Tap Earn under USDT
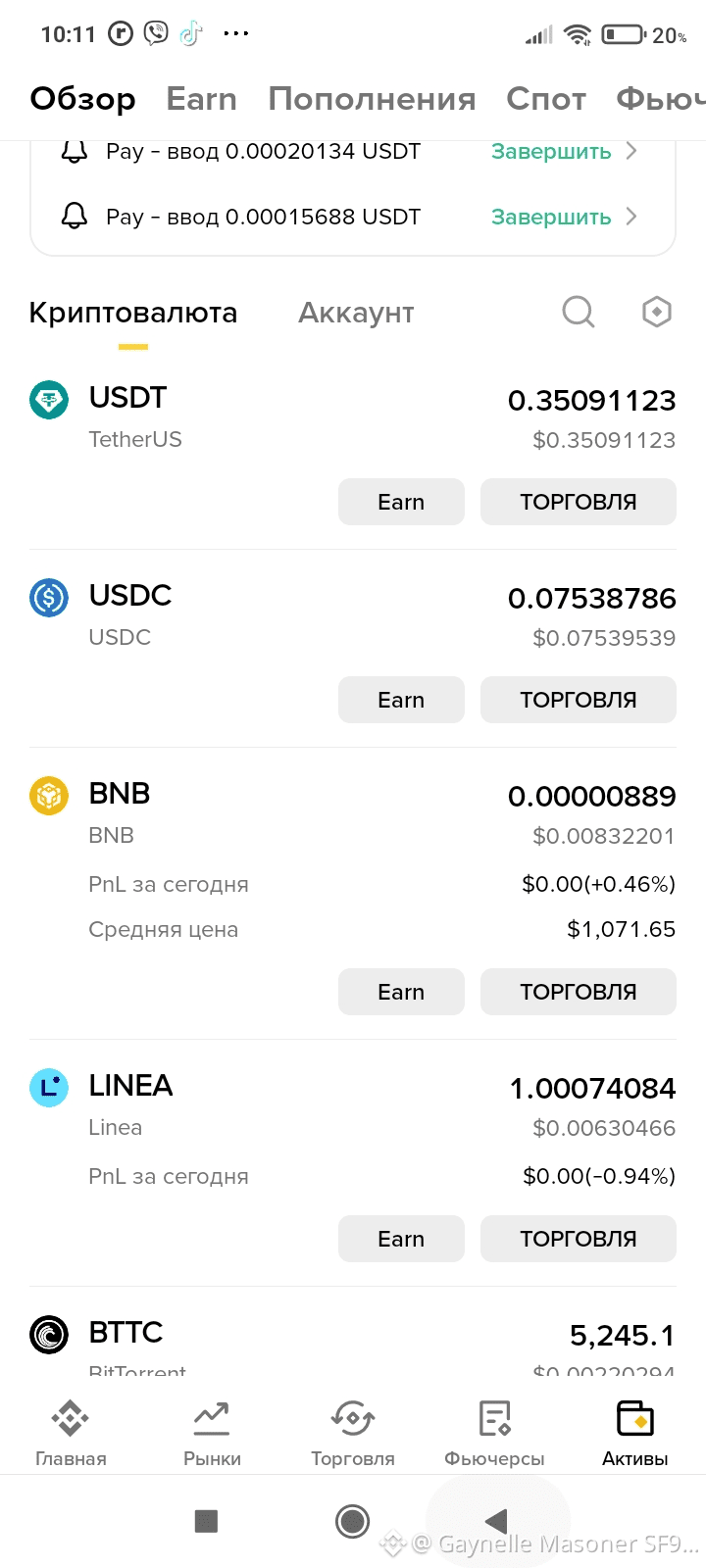 click(401, 502)
